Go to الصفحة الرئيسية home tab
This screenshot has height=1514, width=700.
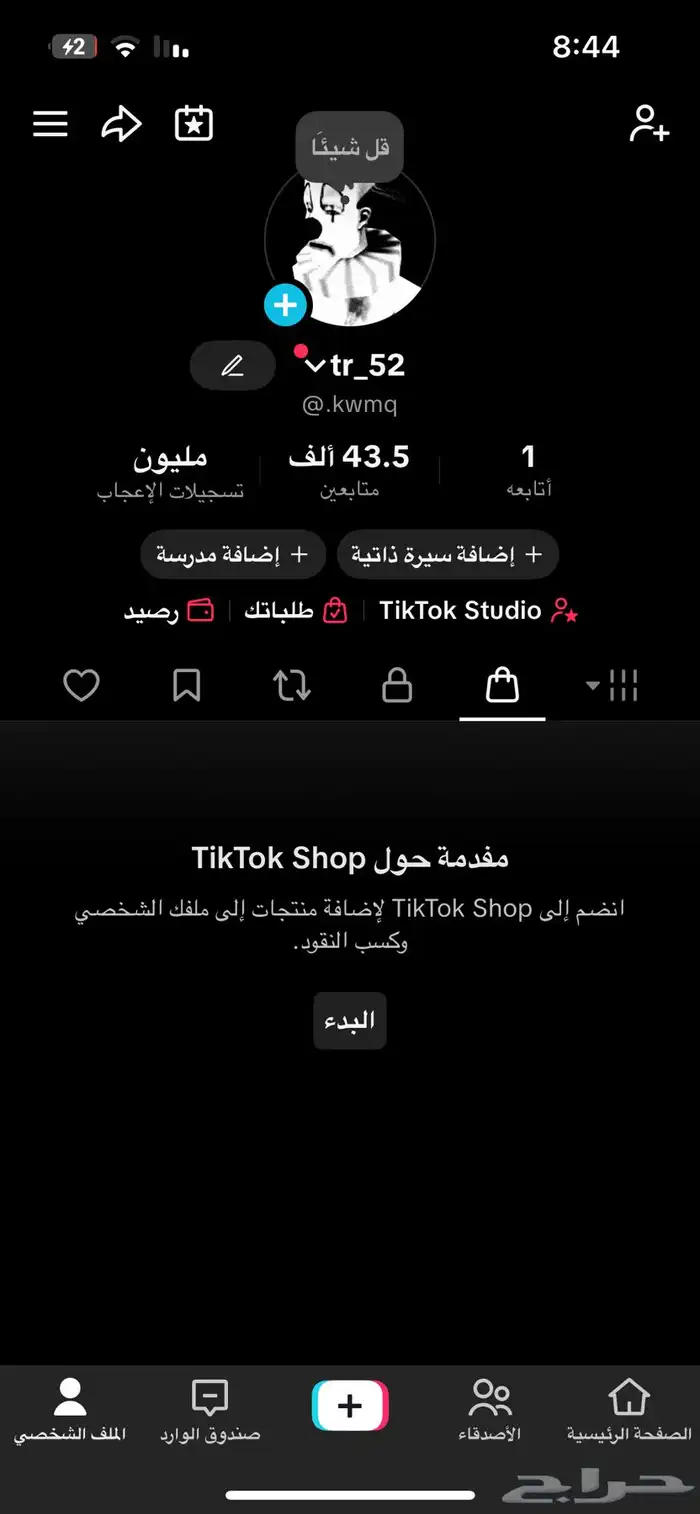coord(629,1410)
